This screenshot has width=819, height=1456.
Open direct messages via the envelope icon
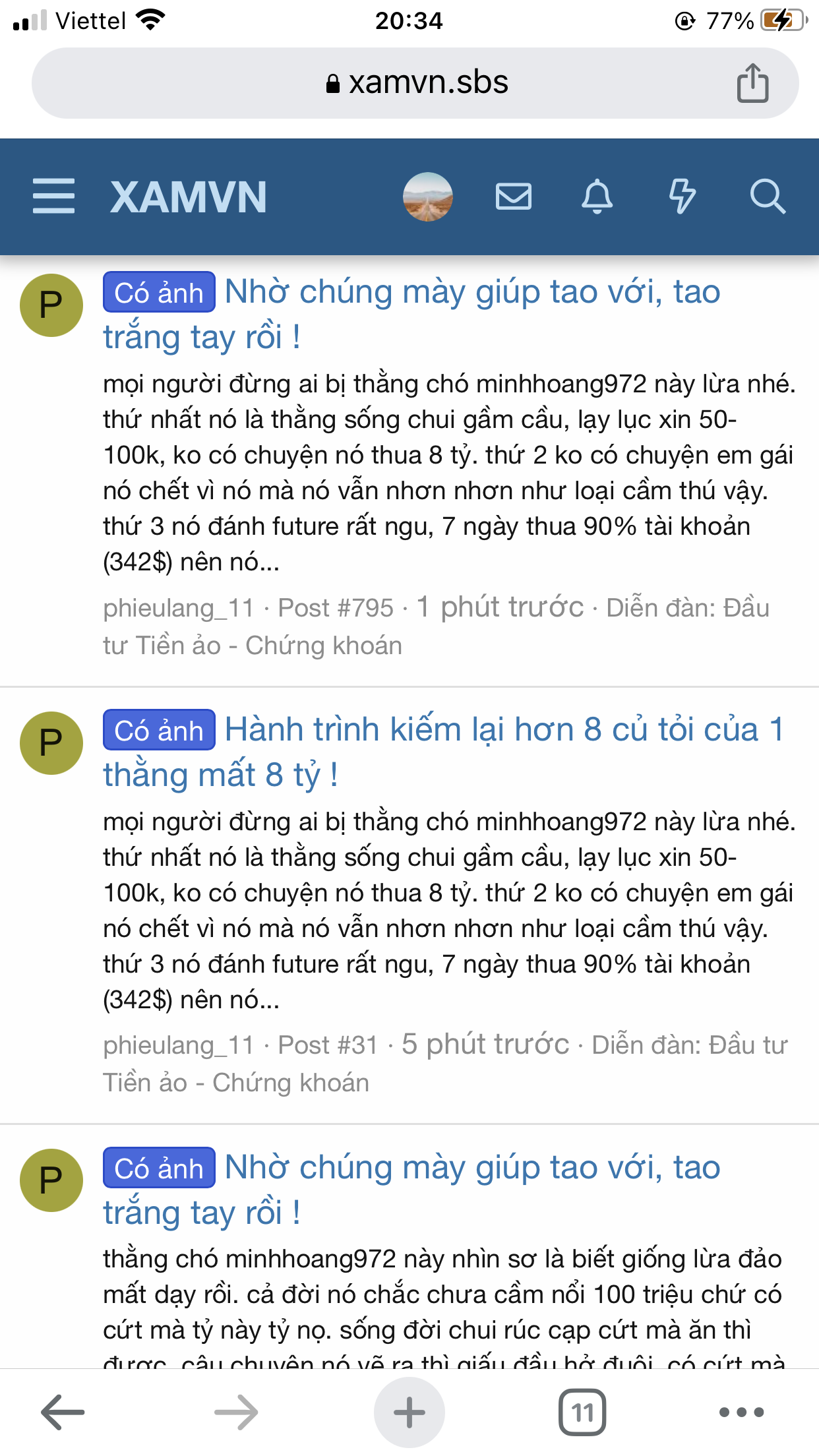pyautogui.click(x=513, y=197)
